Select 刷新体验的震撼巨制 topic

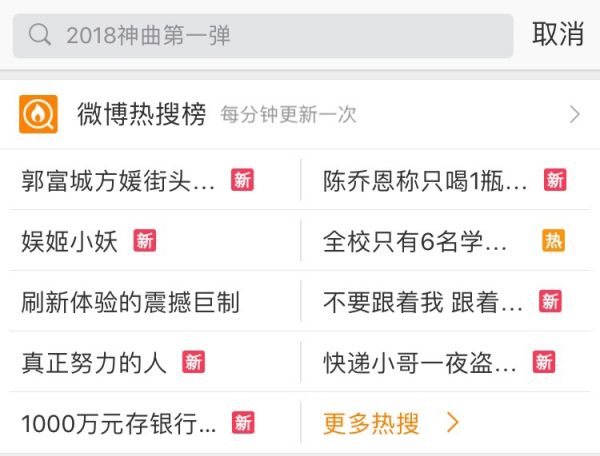[131, 302]
